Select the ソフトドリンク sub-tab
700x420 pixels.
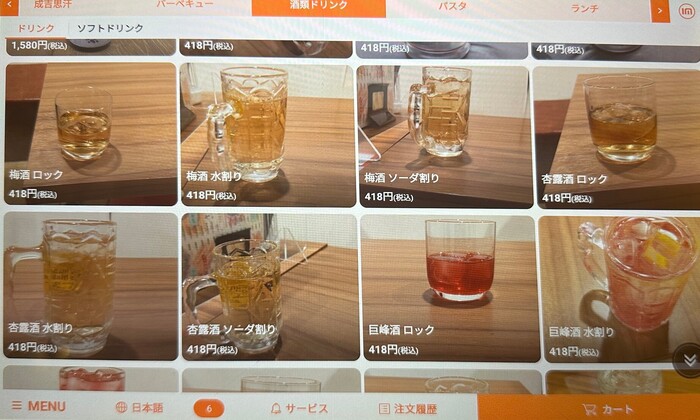[x=110, y=28]
